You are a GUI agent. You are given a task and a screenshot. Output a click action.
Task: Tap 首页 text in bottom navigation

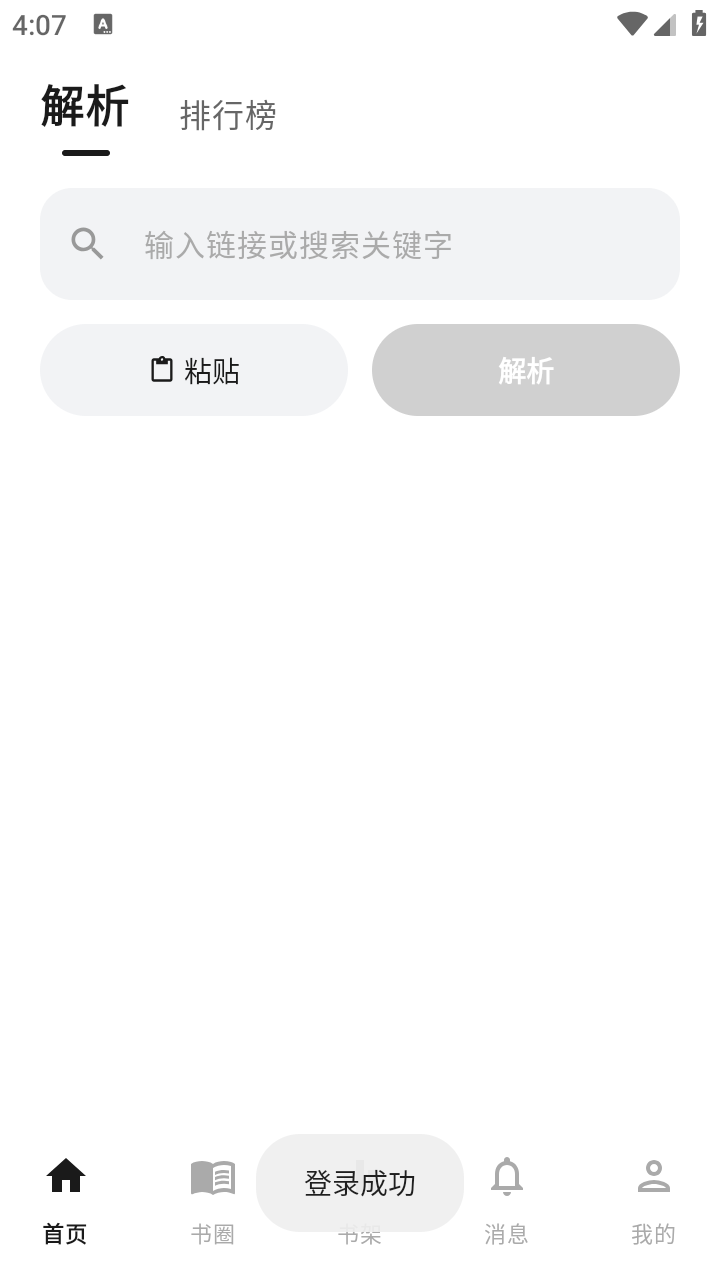65,1234
